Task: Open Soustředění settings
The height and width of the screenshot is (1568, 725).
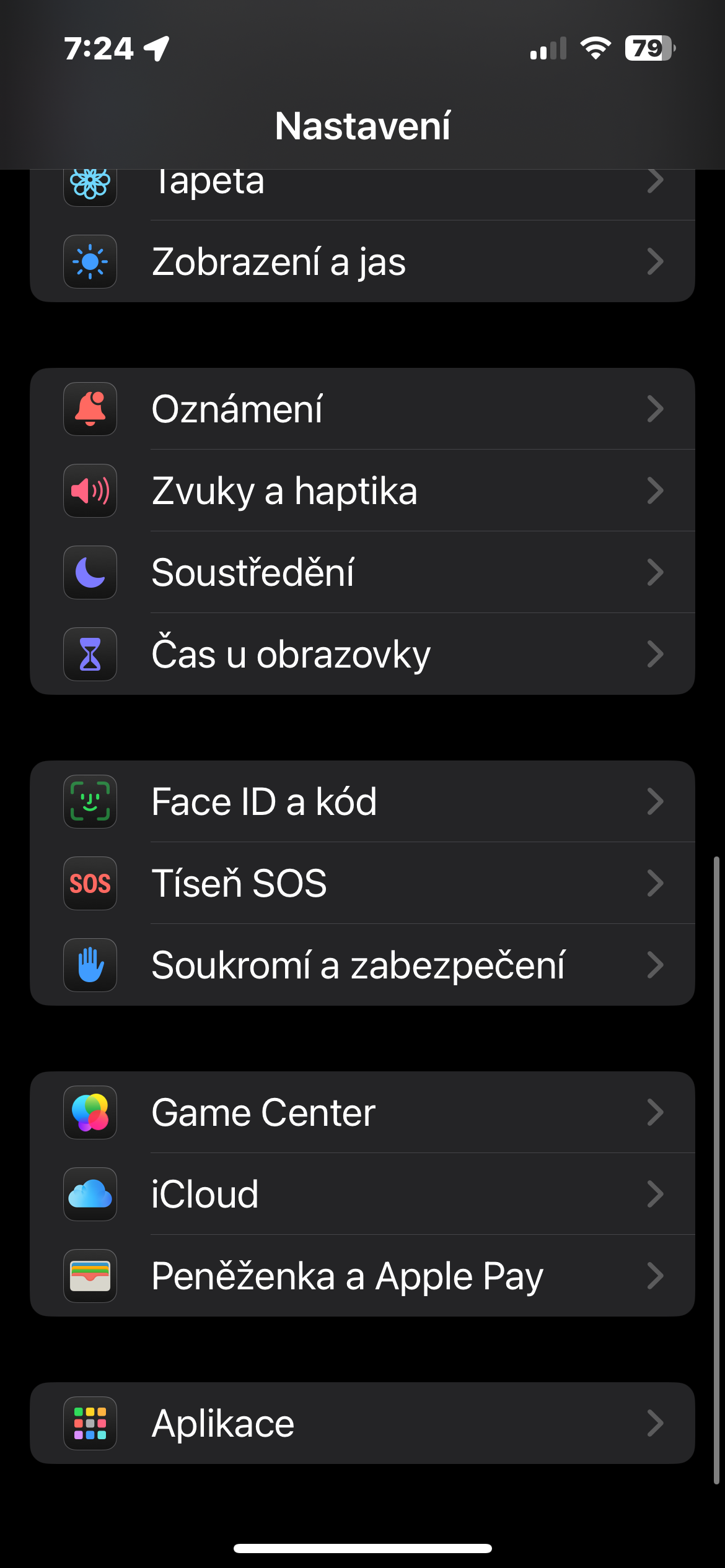Action: 362,572
